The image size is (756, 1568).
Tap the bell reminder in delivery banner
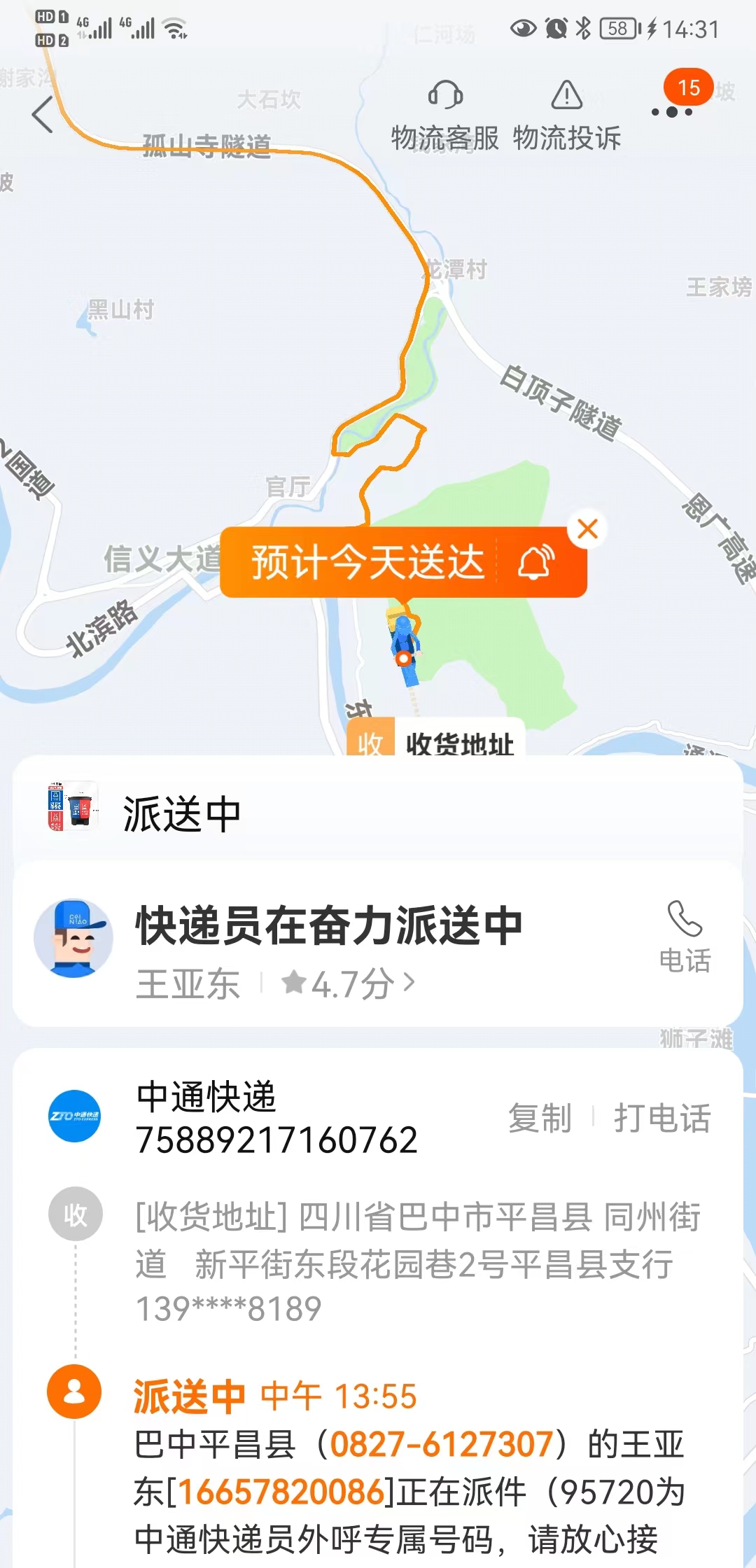(536, 562)
